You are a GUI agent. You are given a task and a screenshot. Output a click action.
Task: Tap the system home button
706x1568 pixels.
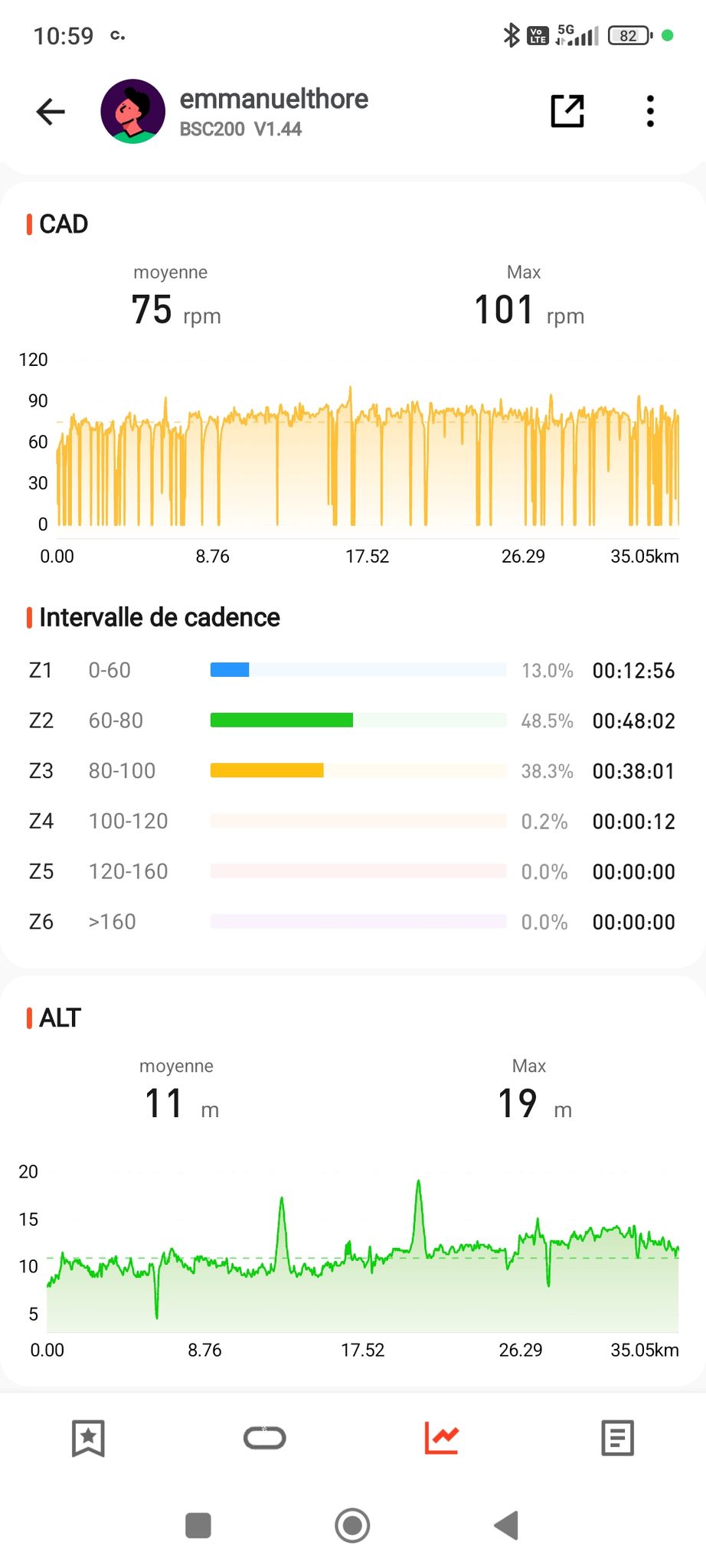tap(352, 1525)
